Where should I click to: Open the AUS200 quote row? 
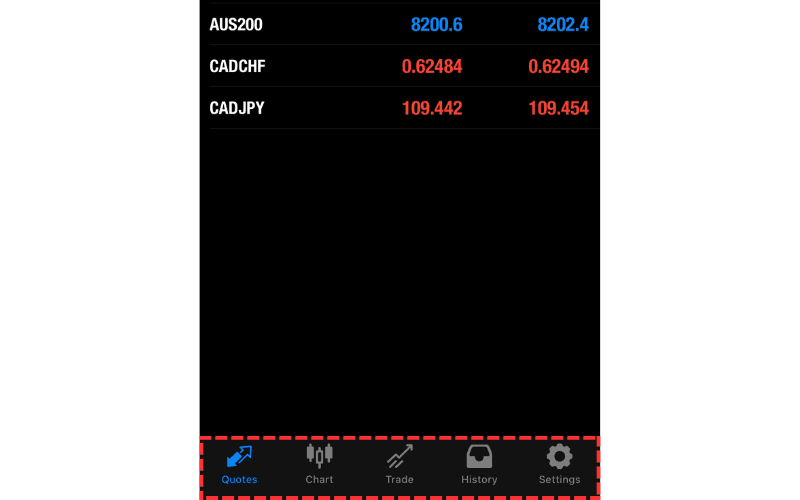point(399,24)
